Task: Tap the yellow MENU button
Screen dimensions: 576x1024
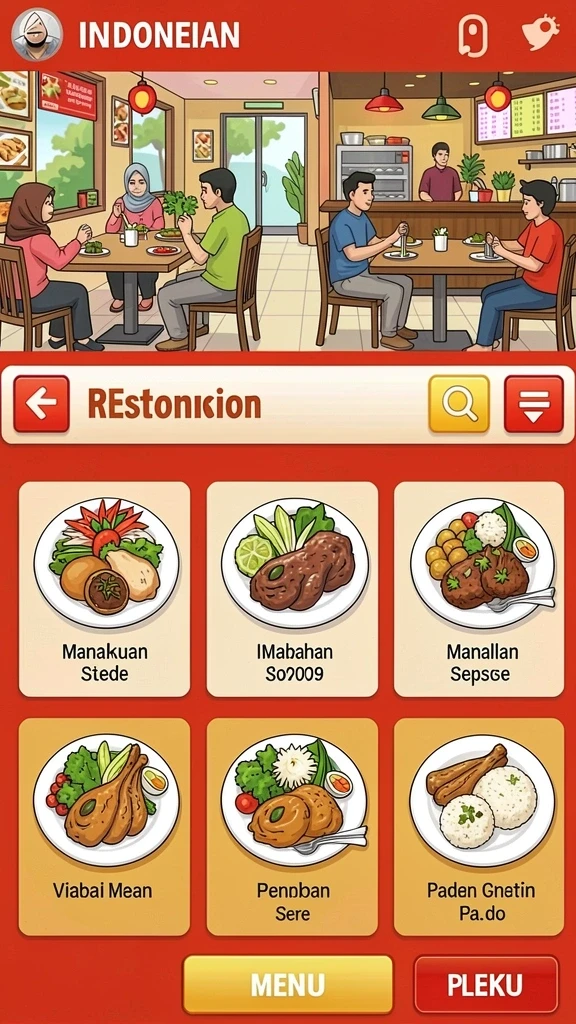Action: coord(288,984)
